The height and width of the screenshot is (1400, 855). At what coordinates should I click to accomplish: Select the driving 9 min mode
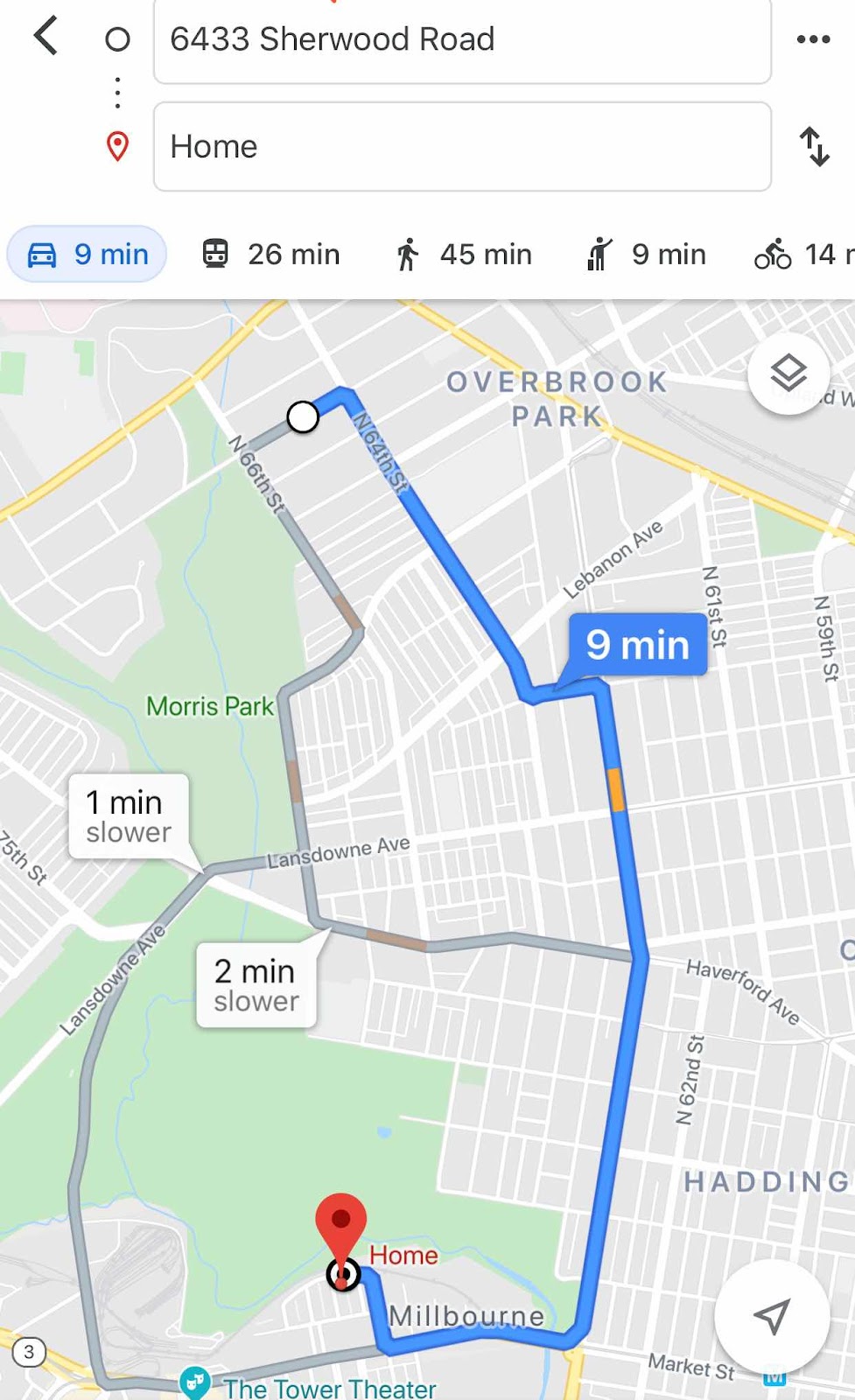click(x=88, y=255)
